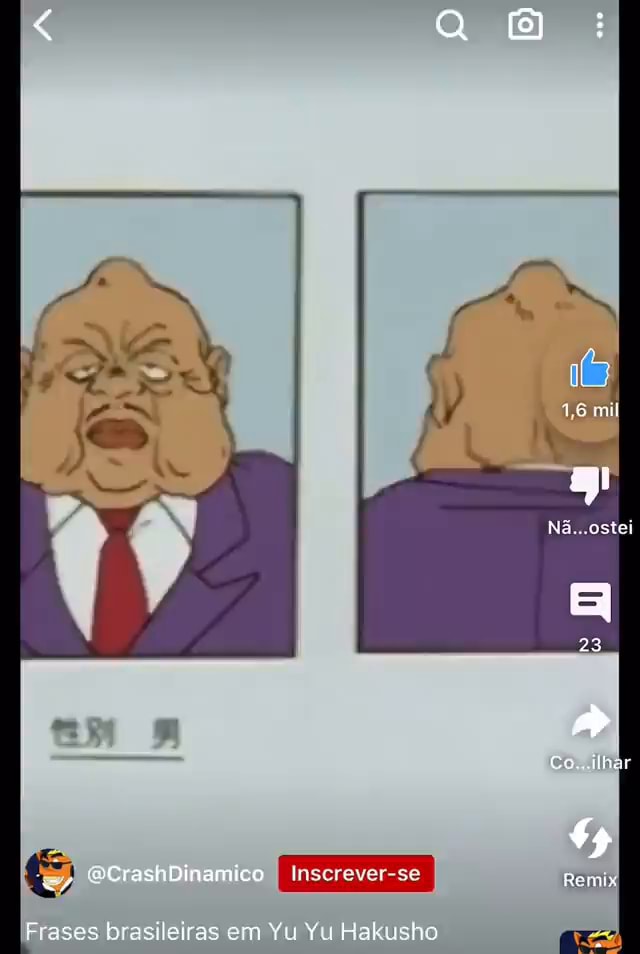
Task: Open the comments with 23 replies
Action: coord(590,603)
